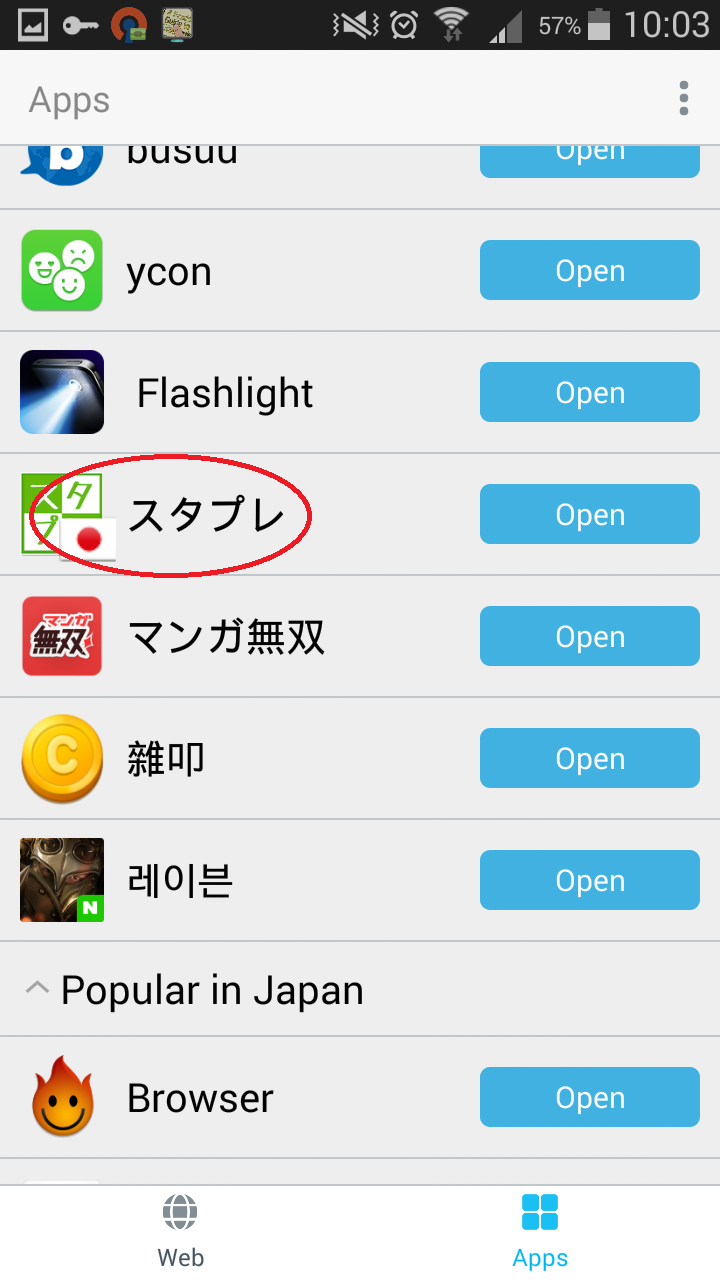Screen dimensions: 720x1280
Task: Tap the ycon app icon
Action: click(x=62, y=270)
